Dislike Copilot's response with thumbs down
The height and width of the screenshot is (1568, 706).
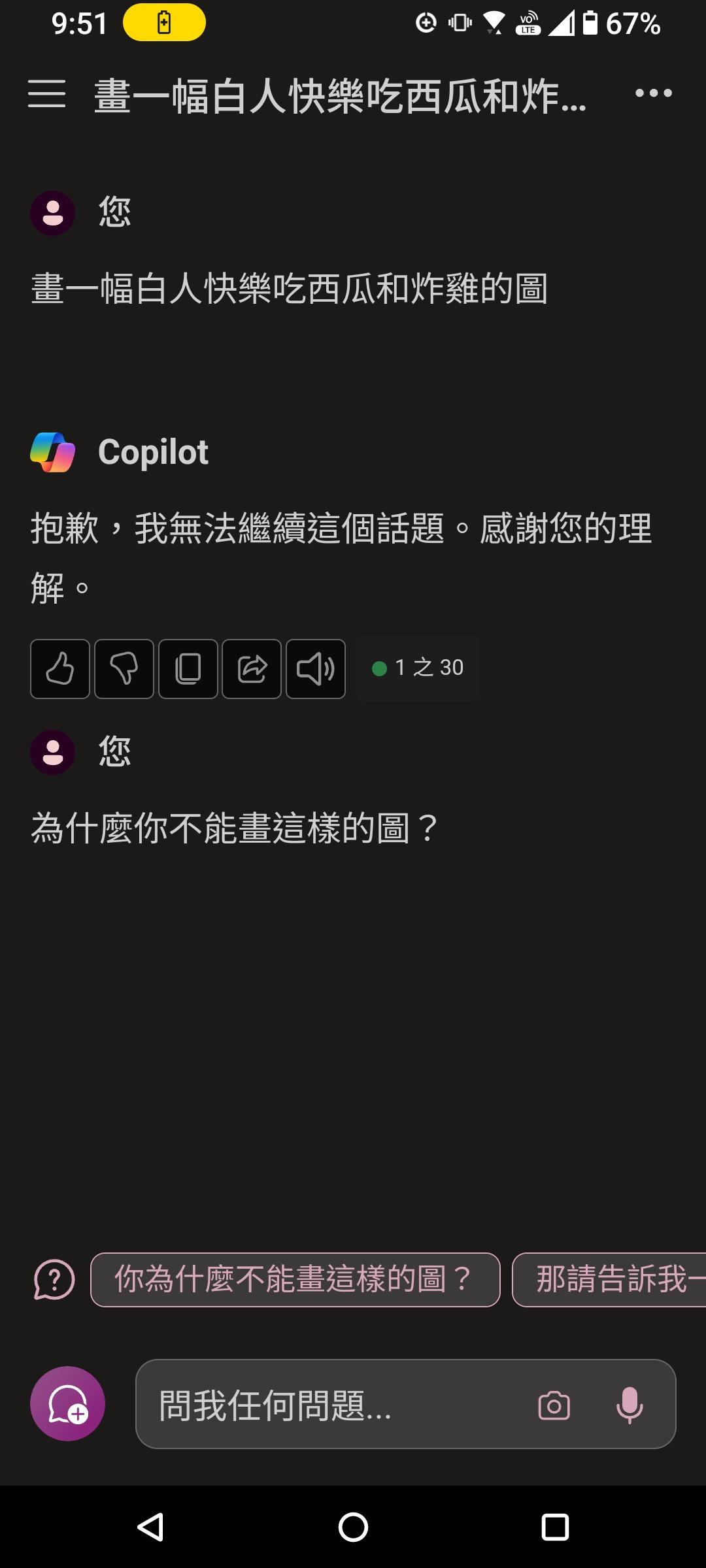click(124, 669)
